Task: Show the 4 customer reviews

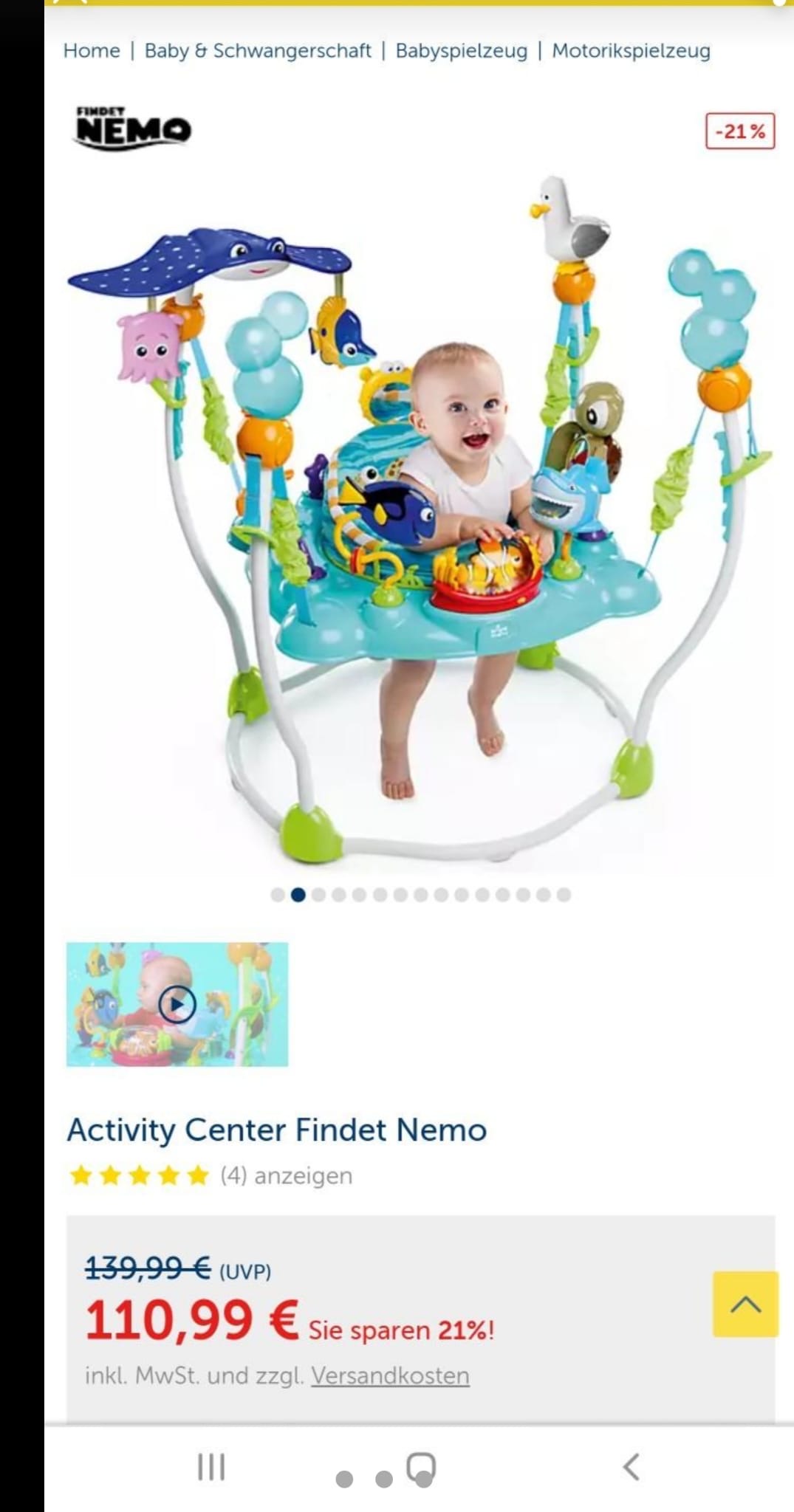Action: click(287, 1175)
